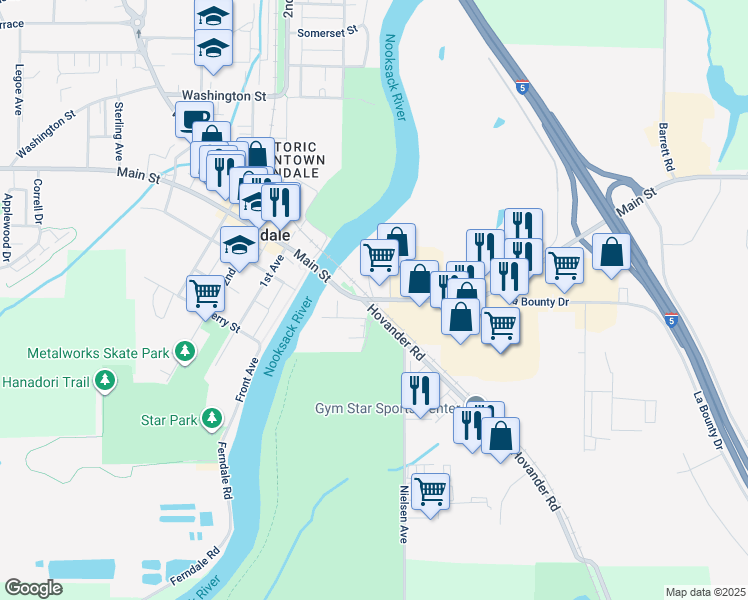Open the Metalworks Skate Park place marker

click(184, 351)
